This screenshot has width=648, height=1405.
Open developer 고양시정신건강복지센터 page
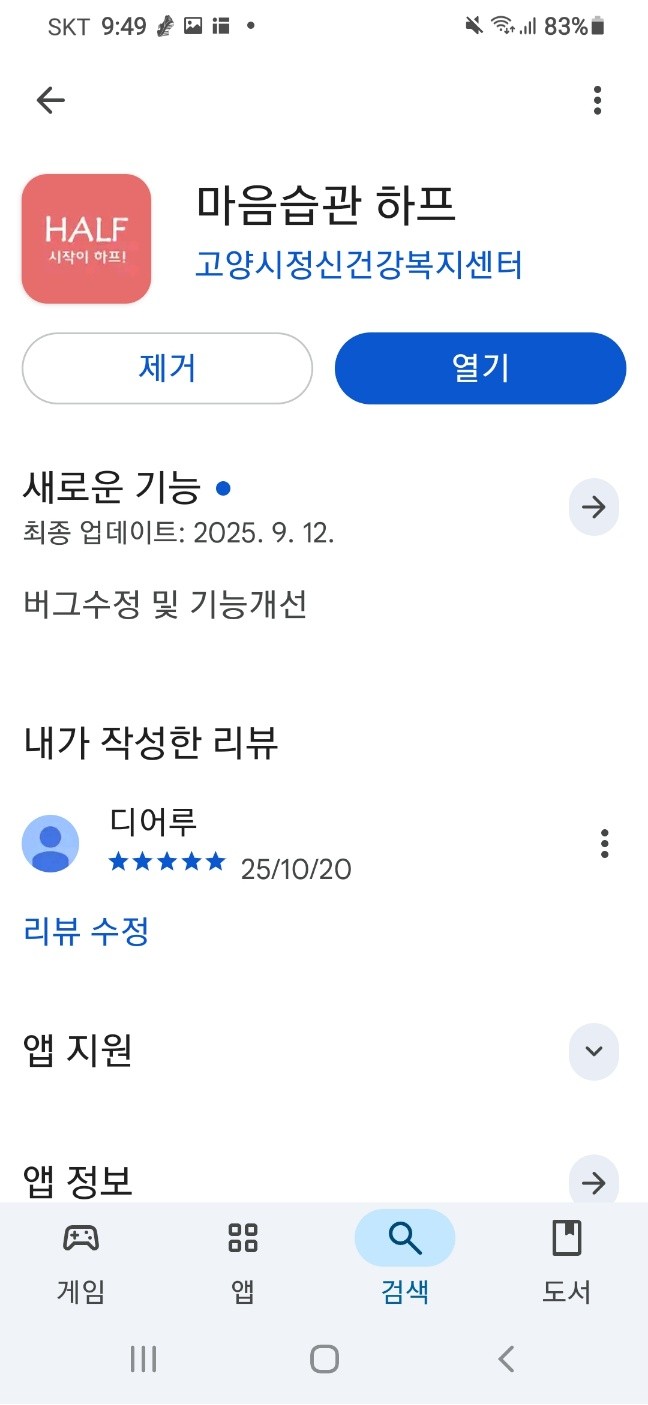tap(358, 265)
